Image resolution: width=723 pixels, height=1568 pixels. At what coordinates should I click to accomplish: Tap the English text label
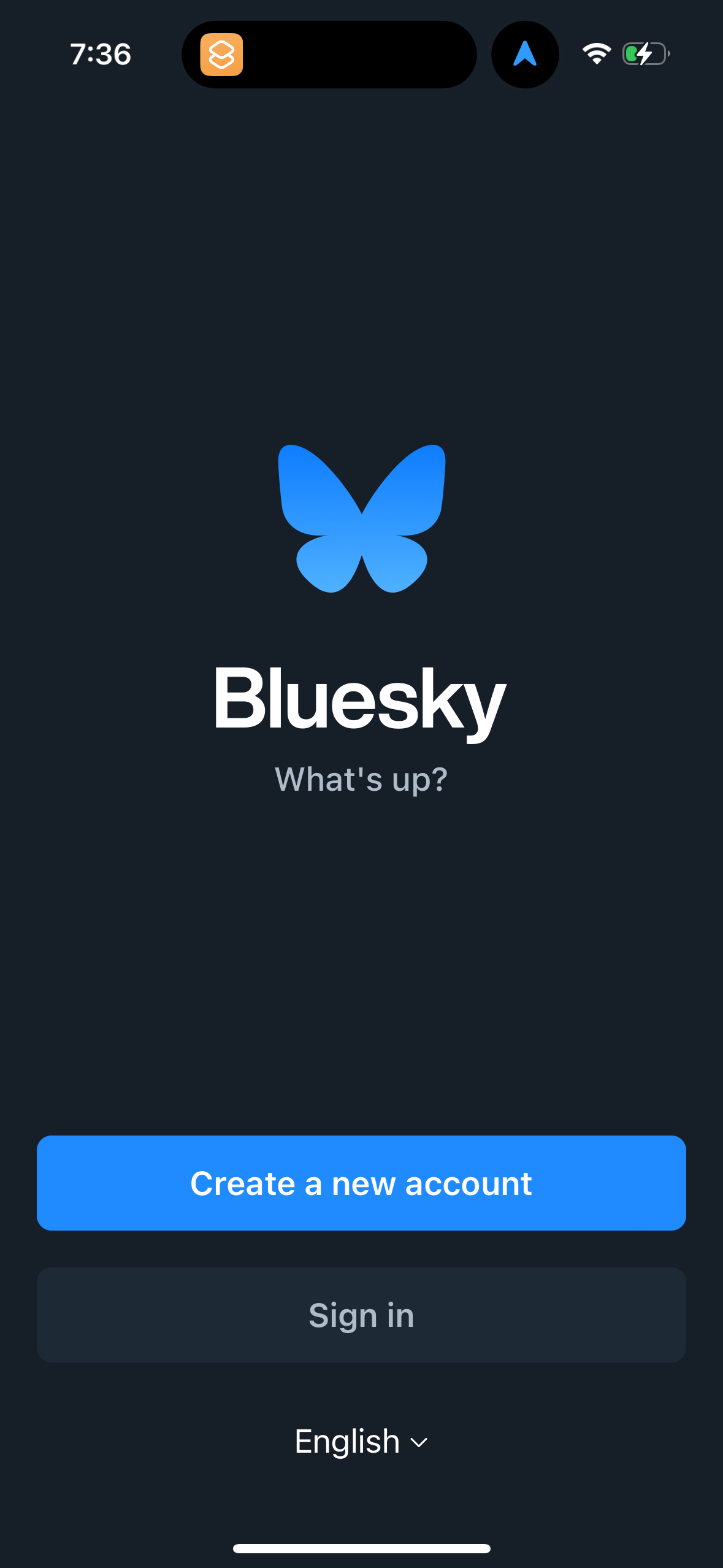pyautogui.click(x=346, y=1442)
